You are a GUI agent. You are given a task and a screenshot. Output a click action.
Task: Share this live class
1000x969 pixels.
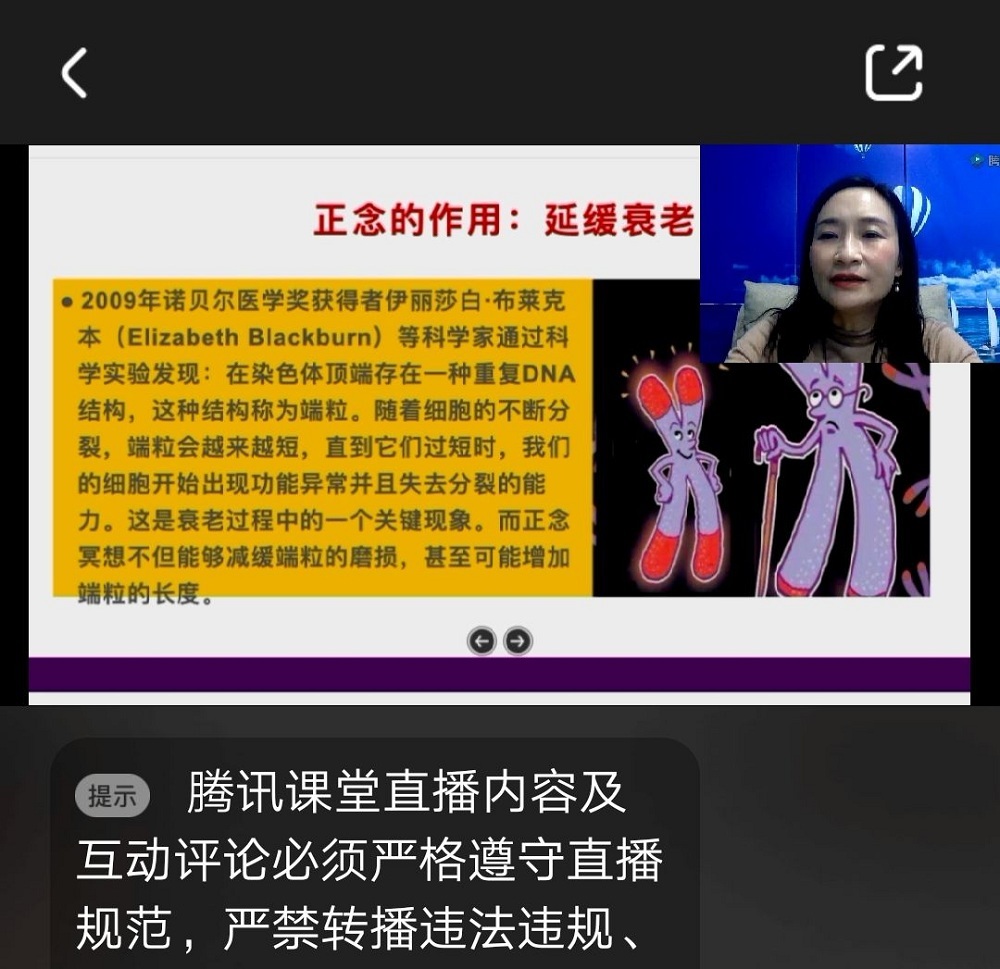[893, 72]
